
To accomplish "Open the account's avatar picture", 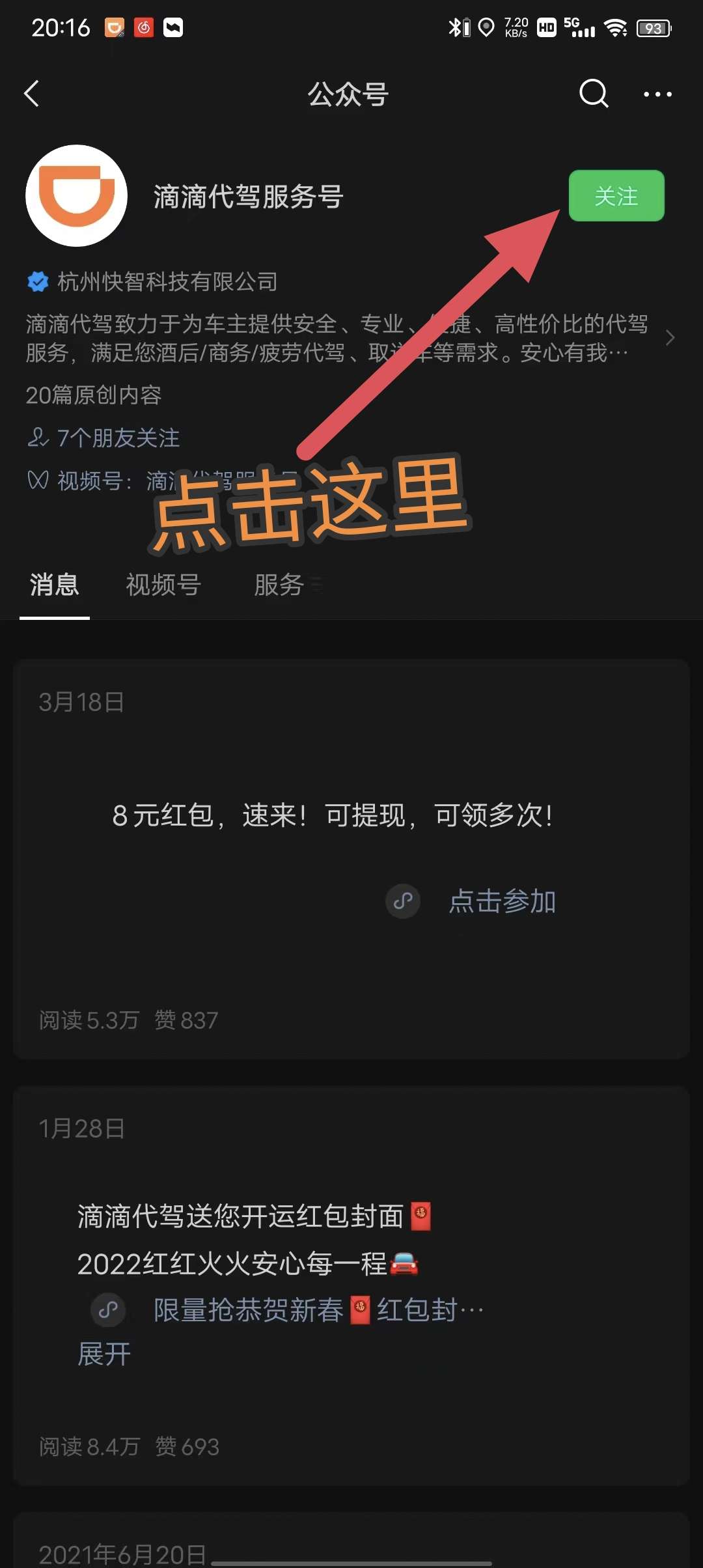I will tap(76, 196).
